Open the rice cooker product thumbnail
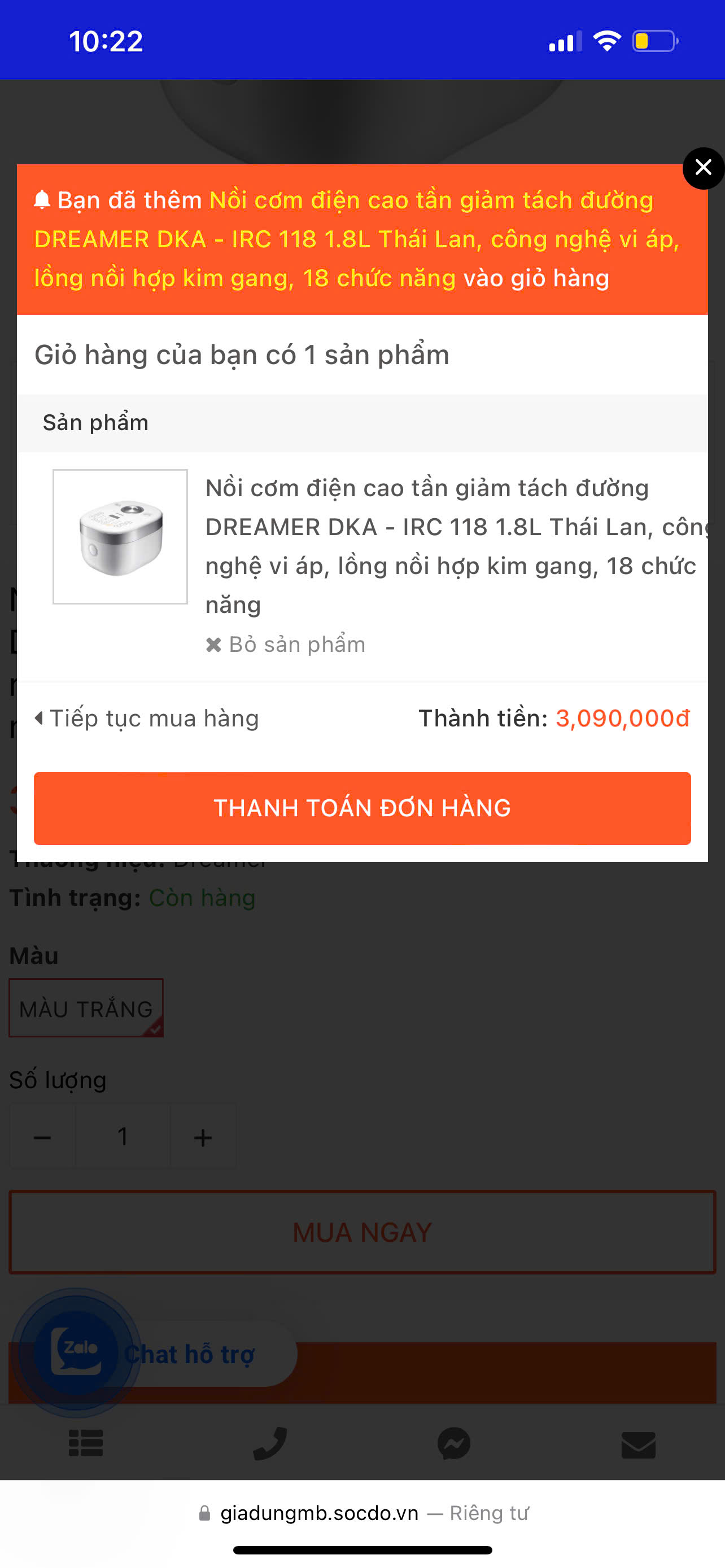 120,537
